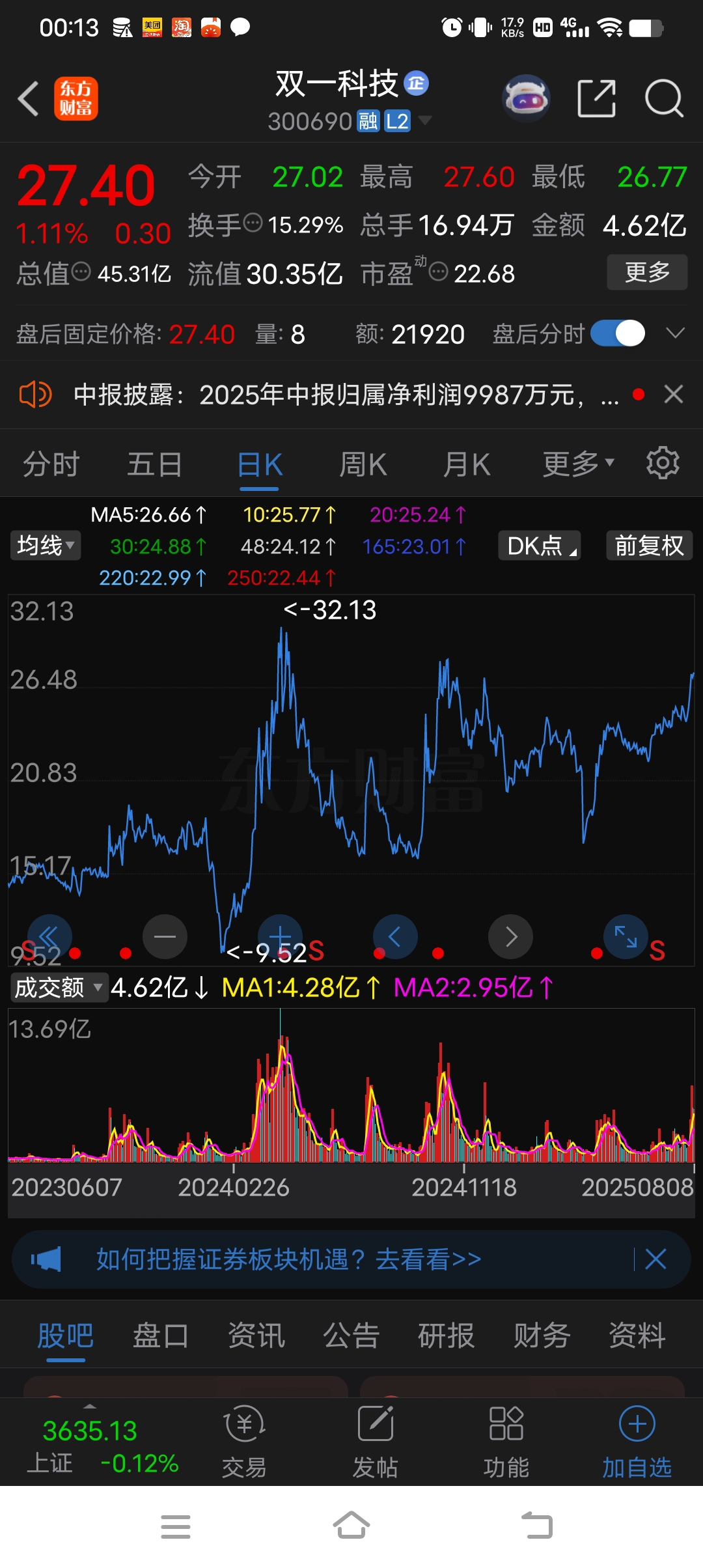Zoom out the K-line chart
This screenshot has width=703, height=1568.
165,937
